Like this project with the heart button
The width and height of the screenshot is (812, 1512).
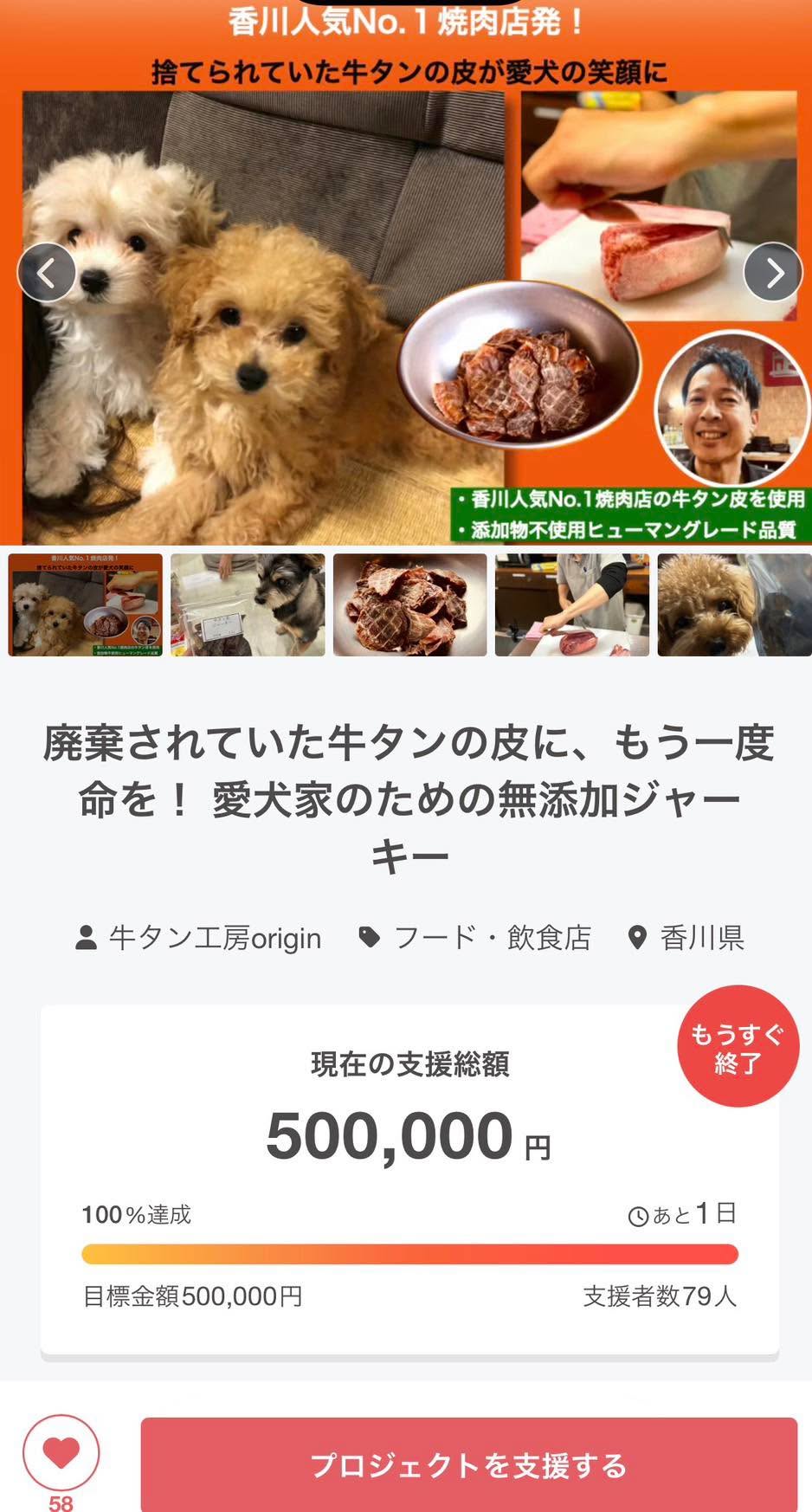pos(61,1453)
